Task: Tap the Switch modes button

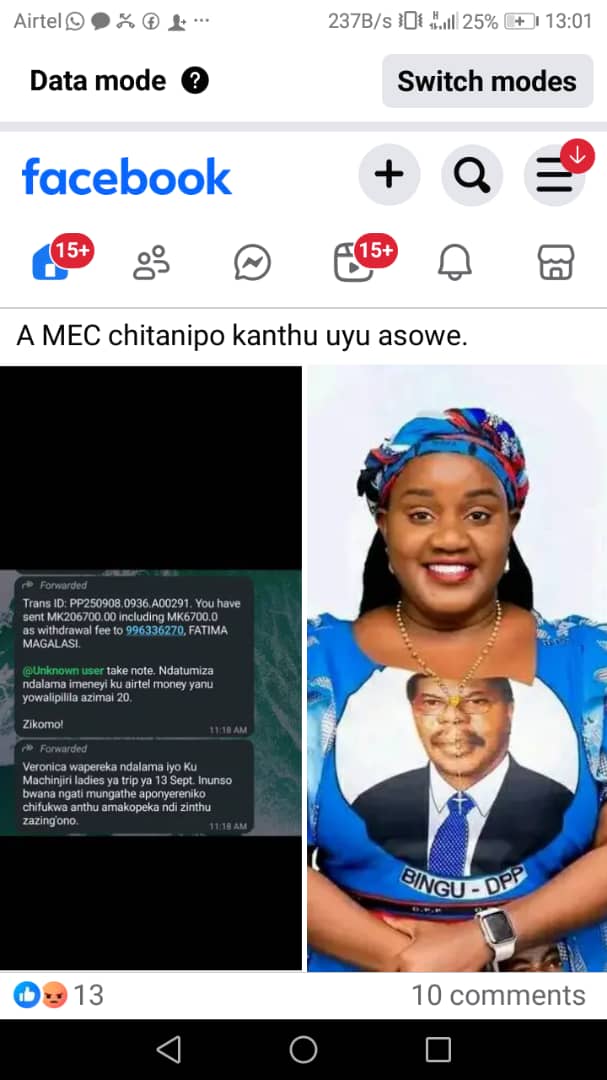Action: pyautogui.click(x=486, y=81)
